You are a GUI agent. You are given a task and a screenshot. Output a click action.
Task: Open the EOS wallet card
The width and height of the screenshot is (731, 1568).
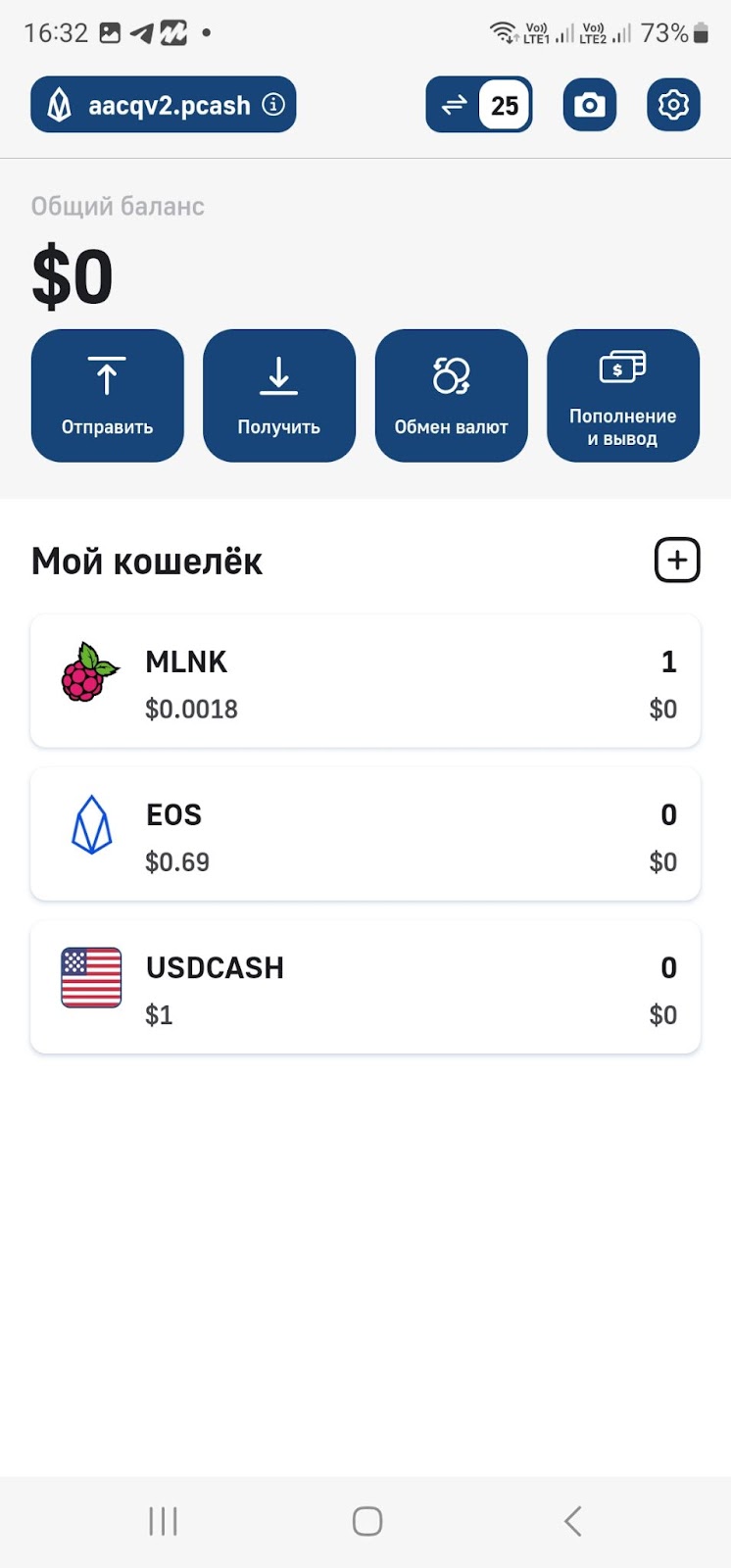pyautogui.click(x=365, y=835)
